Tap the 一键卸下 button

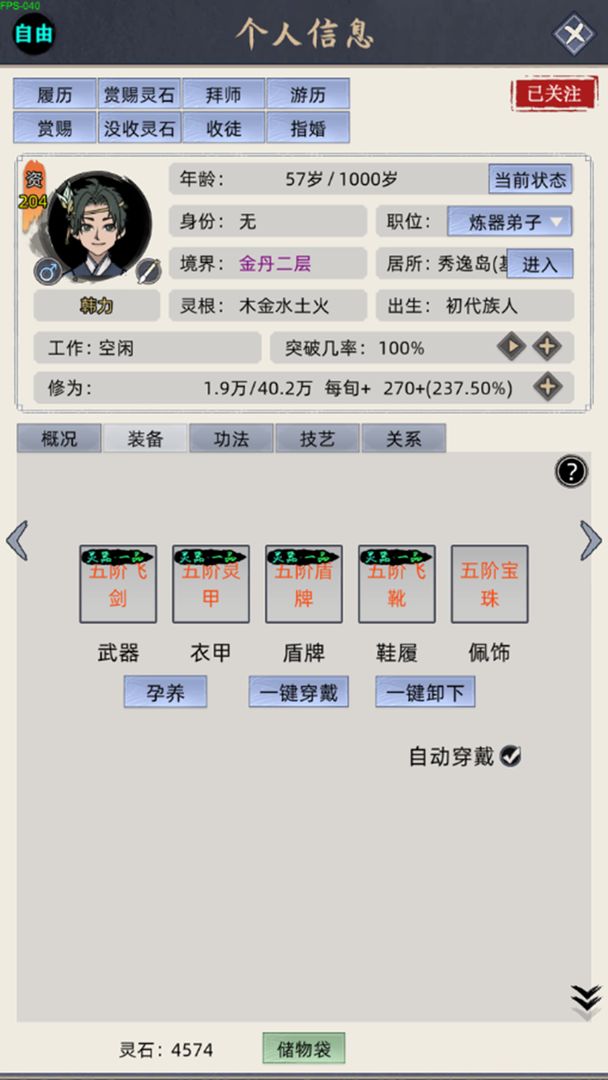425,692
